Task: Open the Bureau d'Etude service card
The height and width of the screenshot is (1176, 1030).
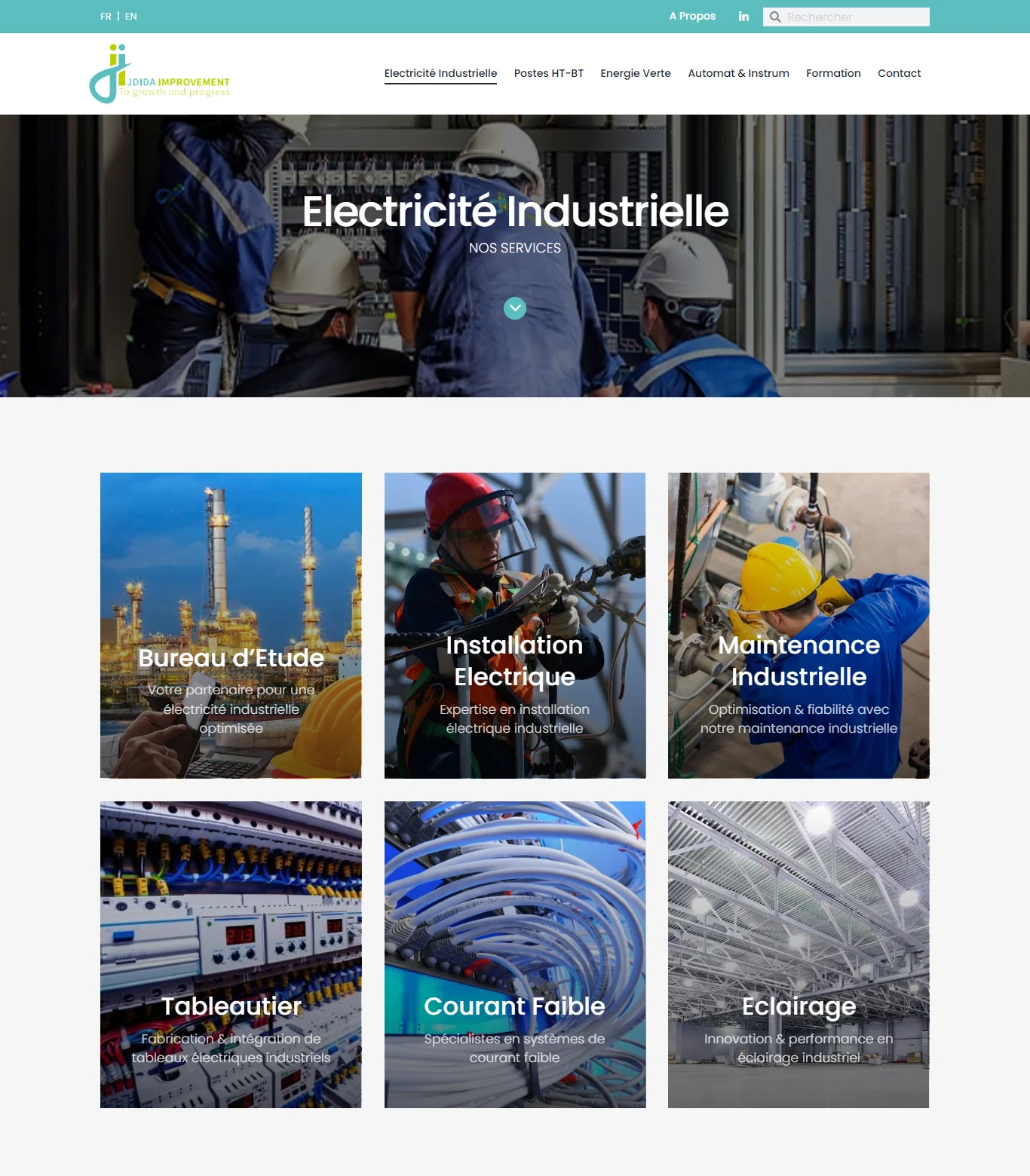Action: [x=231, y=626]
